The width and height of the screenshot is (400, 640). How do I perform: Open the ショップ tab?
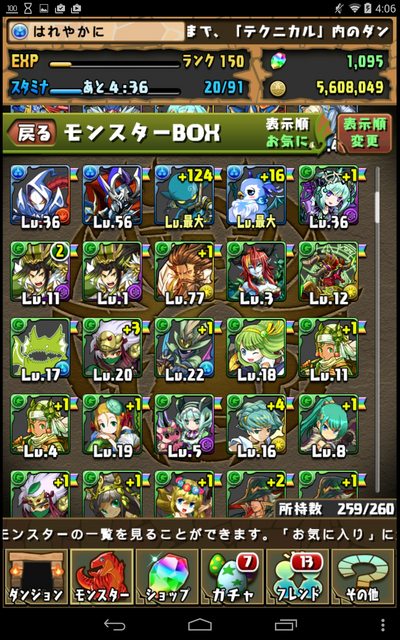pos(167,576)
